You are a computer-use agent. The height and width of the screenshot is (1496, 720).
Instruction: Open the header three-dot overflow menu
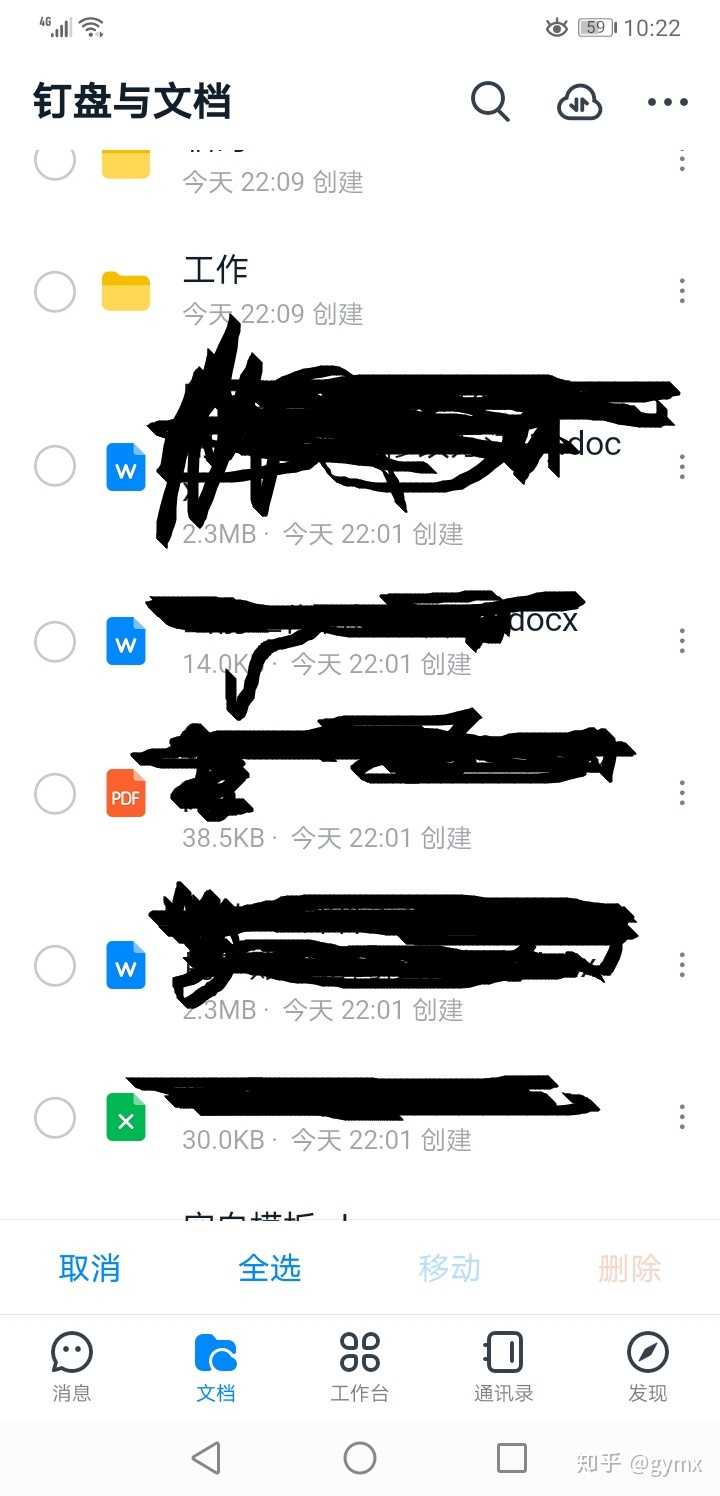coord(667,101)
